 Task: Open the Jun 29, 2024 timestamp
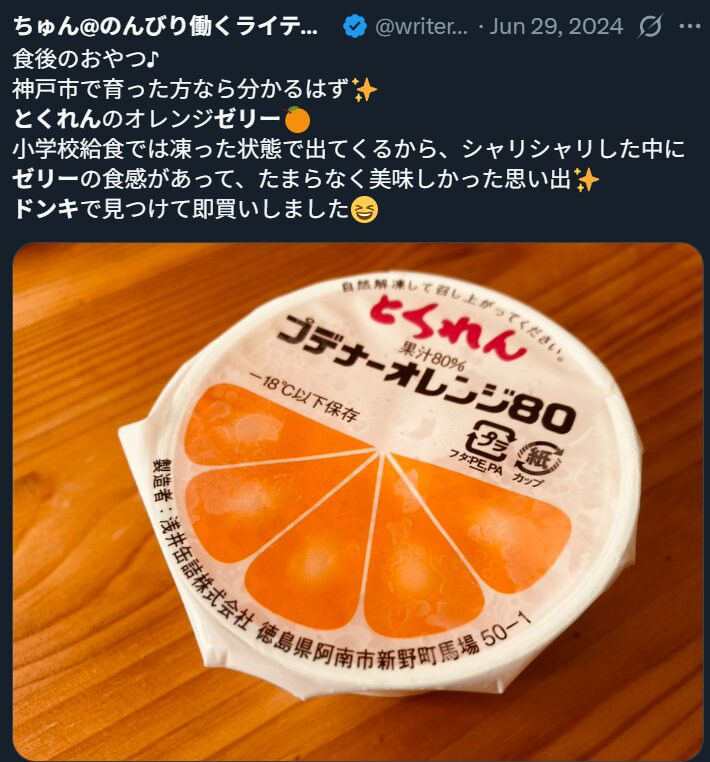point(557,27)
